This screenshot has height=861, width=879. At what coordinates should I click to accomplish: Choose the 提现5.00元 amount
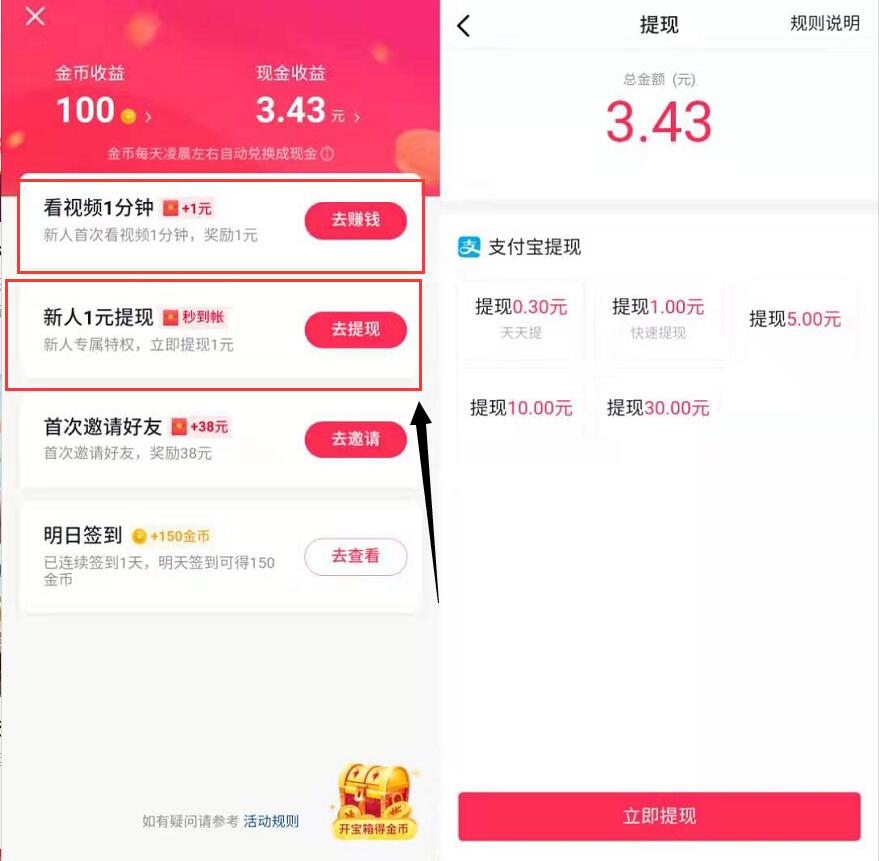(795, 320)
